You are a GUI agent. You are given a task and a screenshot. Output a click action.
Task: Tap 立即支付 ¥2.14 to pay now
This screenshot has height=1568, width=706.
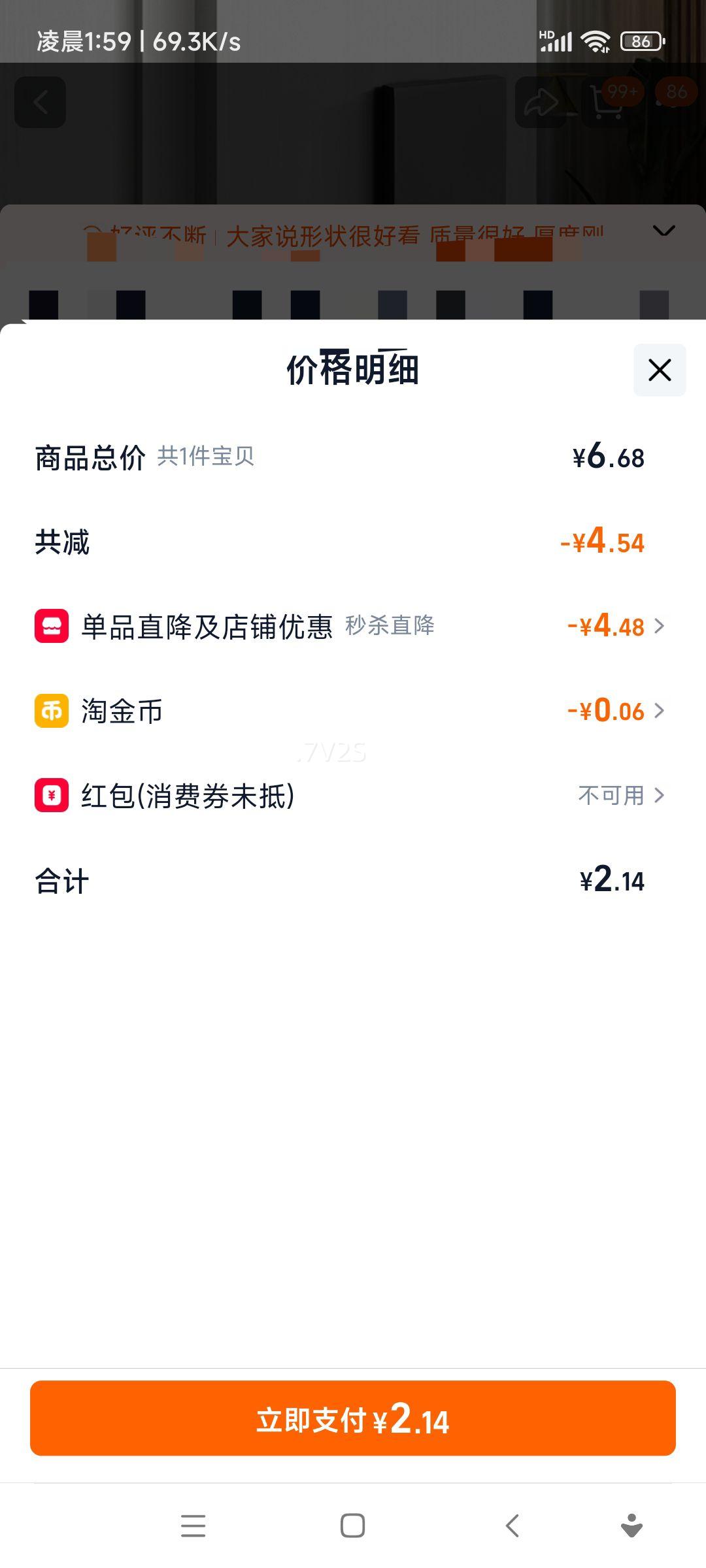click(x=353, y=1419)
